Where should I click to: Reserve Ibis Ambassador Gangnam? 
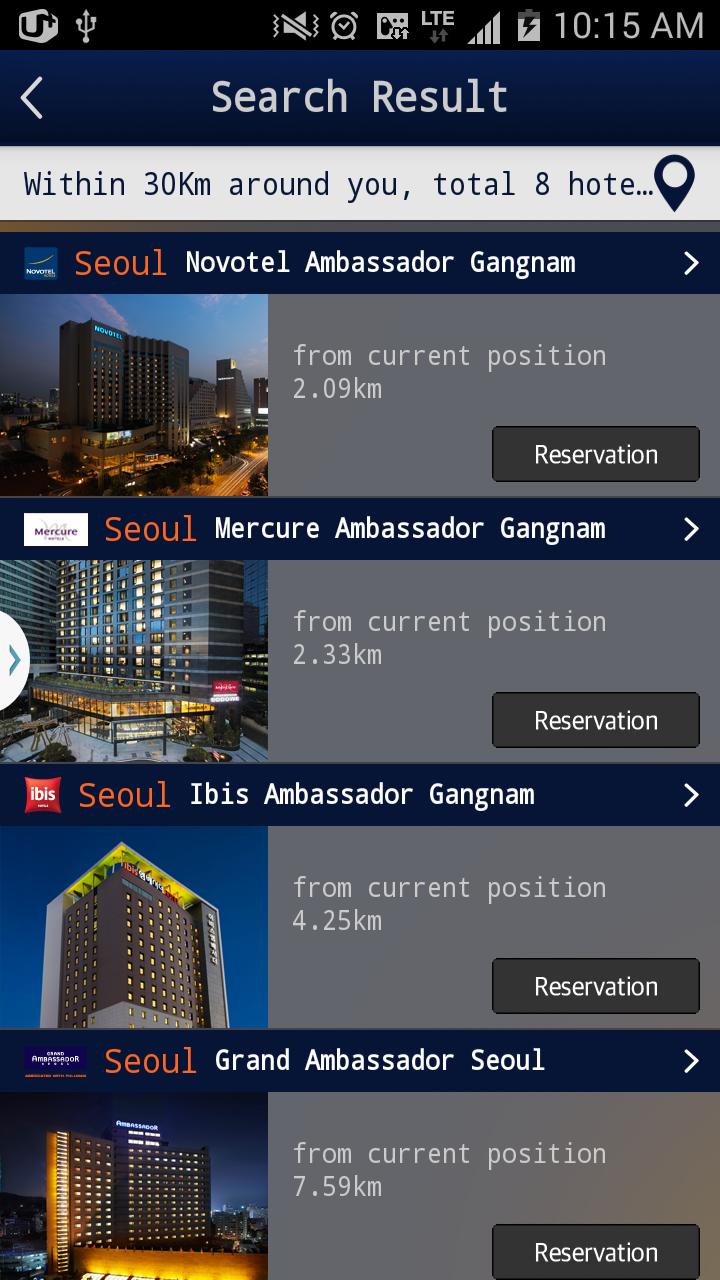595,986
